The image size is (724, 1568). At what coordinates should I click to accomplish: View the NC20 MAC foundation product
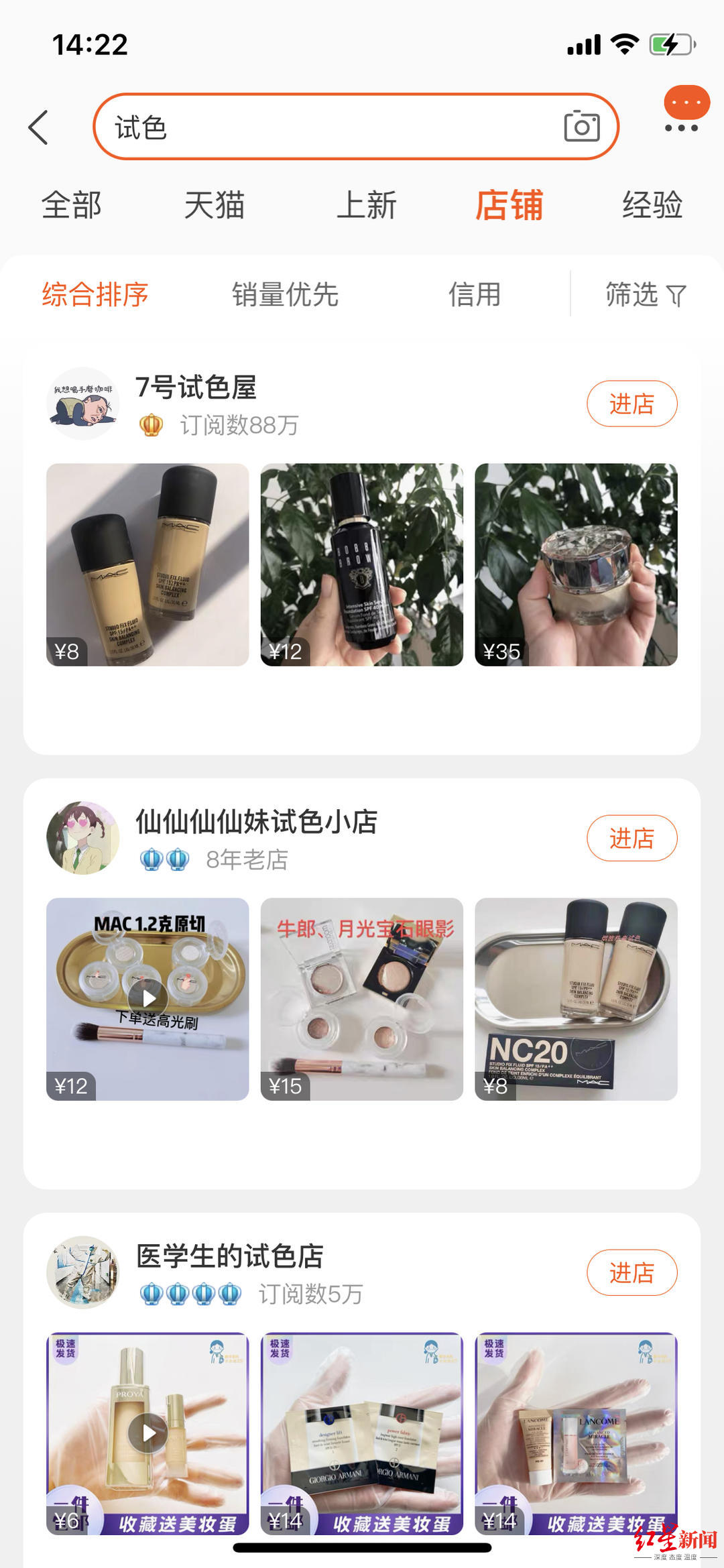[576, 999]
